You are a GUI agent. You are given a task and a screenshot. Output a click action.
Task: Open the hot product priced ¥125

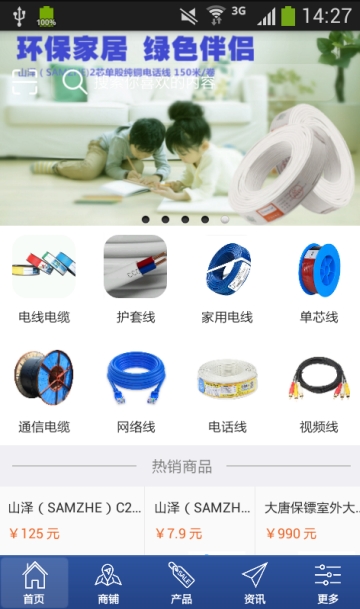pos(72,520)
